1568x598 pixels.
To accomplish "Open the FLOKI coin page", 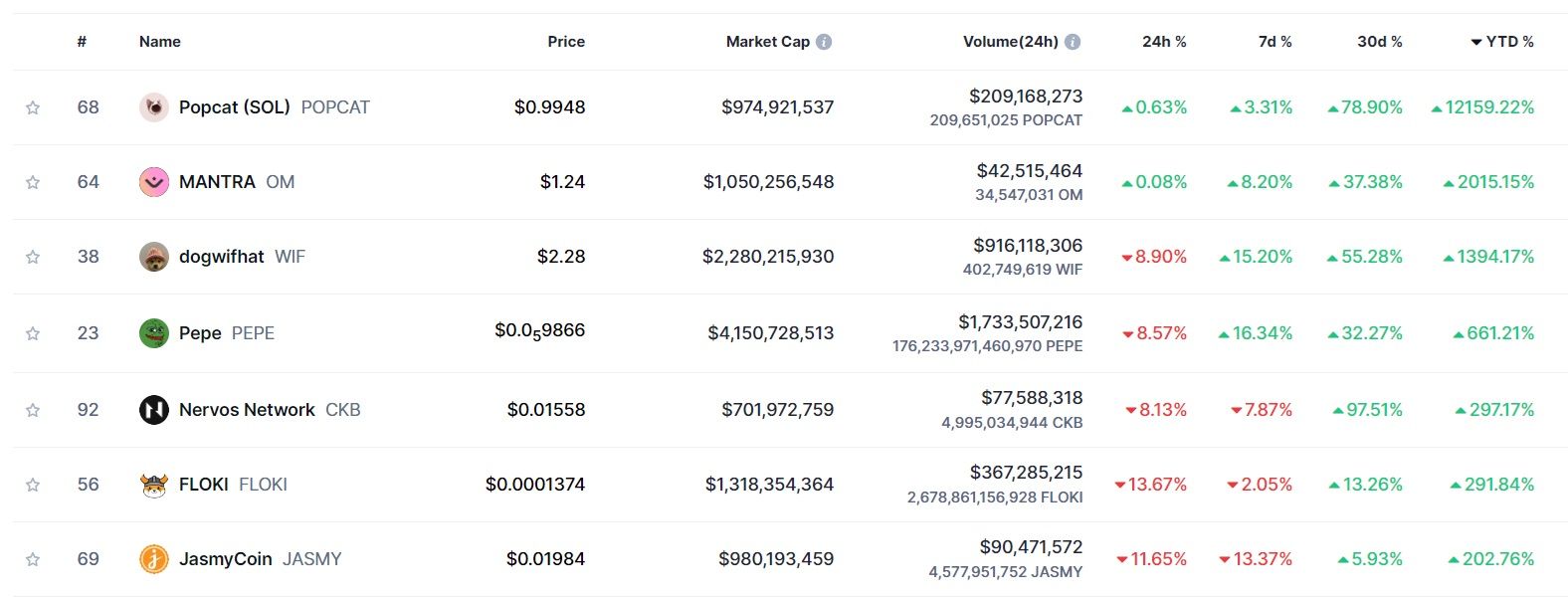I will coord(204,485).
